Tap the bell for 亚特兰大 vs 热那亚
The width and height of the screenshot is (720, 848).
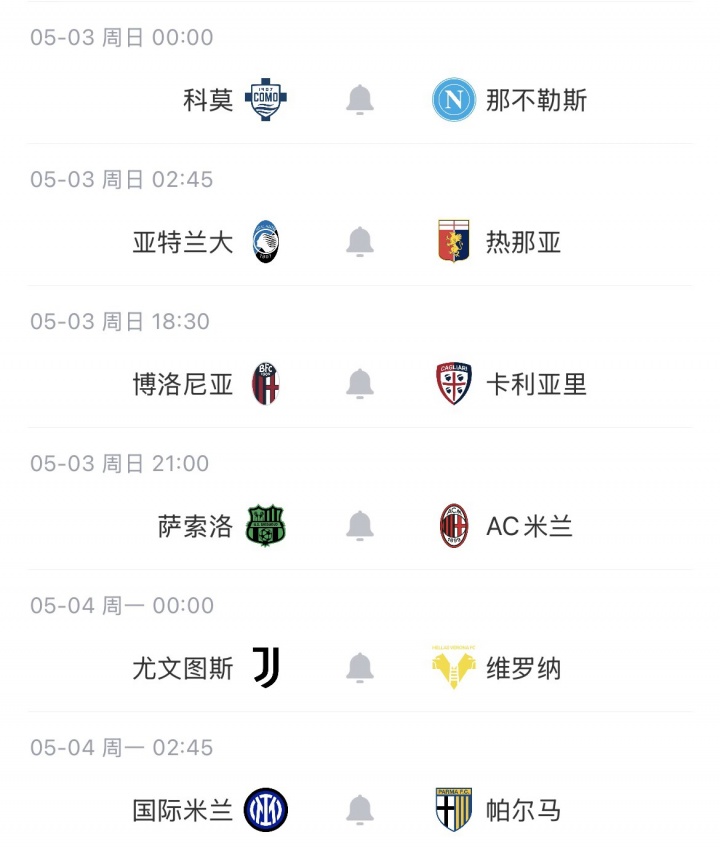[360, 242]
